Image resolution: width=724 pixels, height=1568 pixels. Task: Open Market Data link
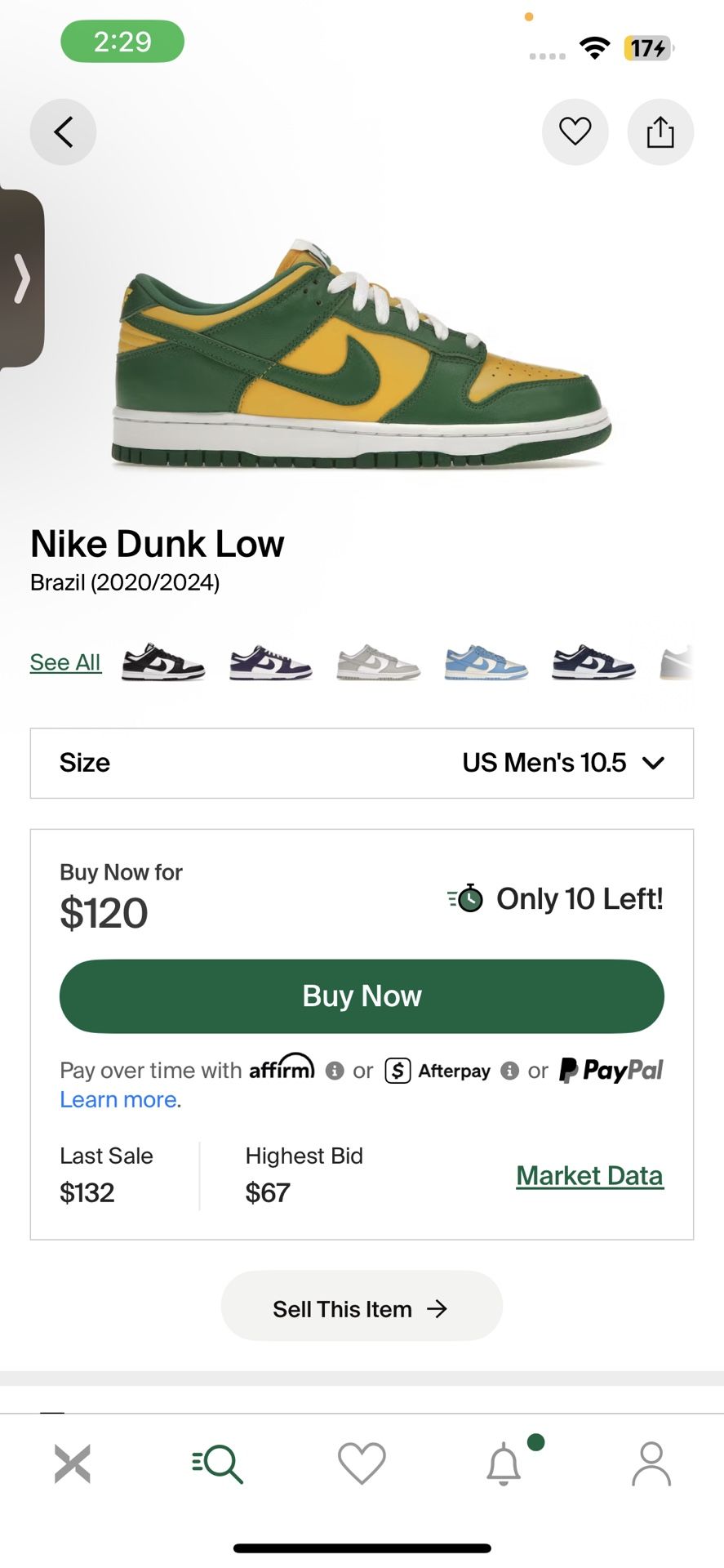(x=589, y=1176)
